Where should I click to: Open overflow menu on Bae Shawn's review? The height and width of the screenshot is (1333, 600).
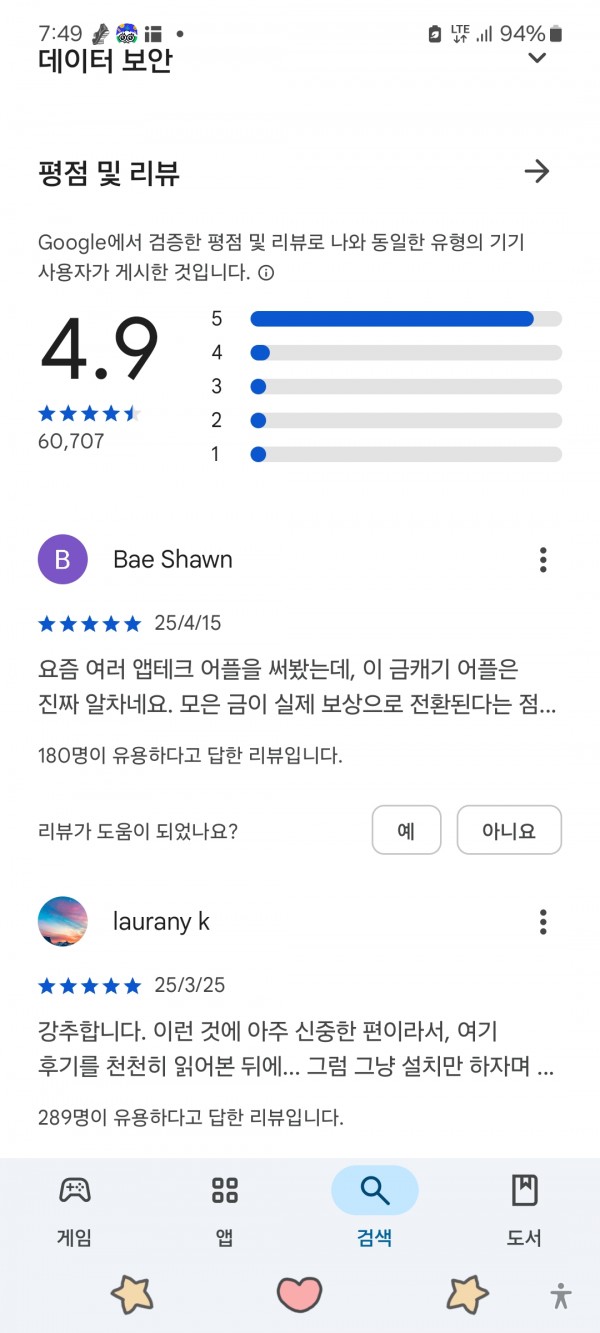click(543, 560)
